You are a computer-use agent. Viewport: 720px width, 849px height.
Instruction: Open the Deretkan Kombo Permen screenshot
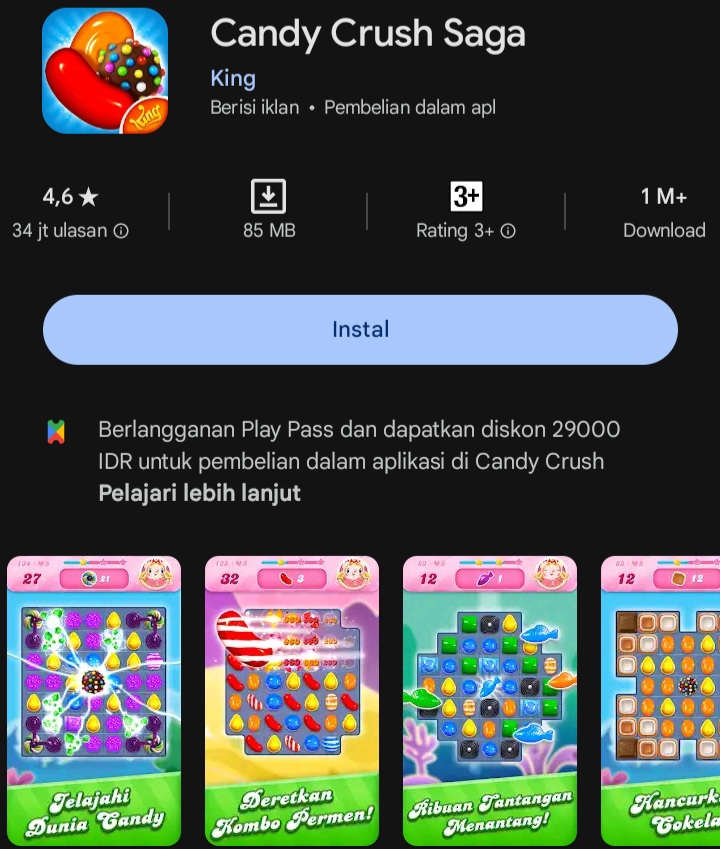(292, 700)
